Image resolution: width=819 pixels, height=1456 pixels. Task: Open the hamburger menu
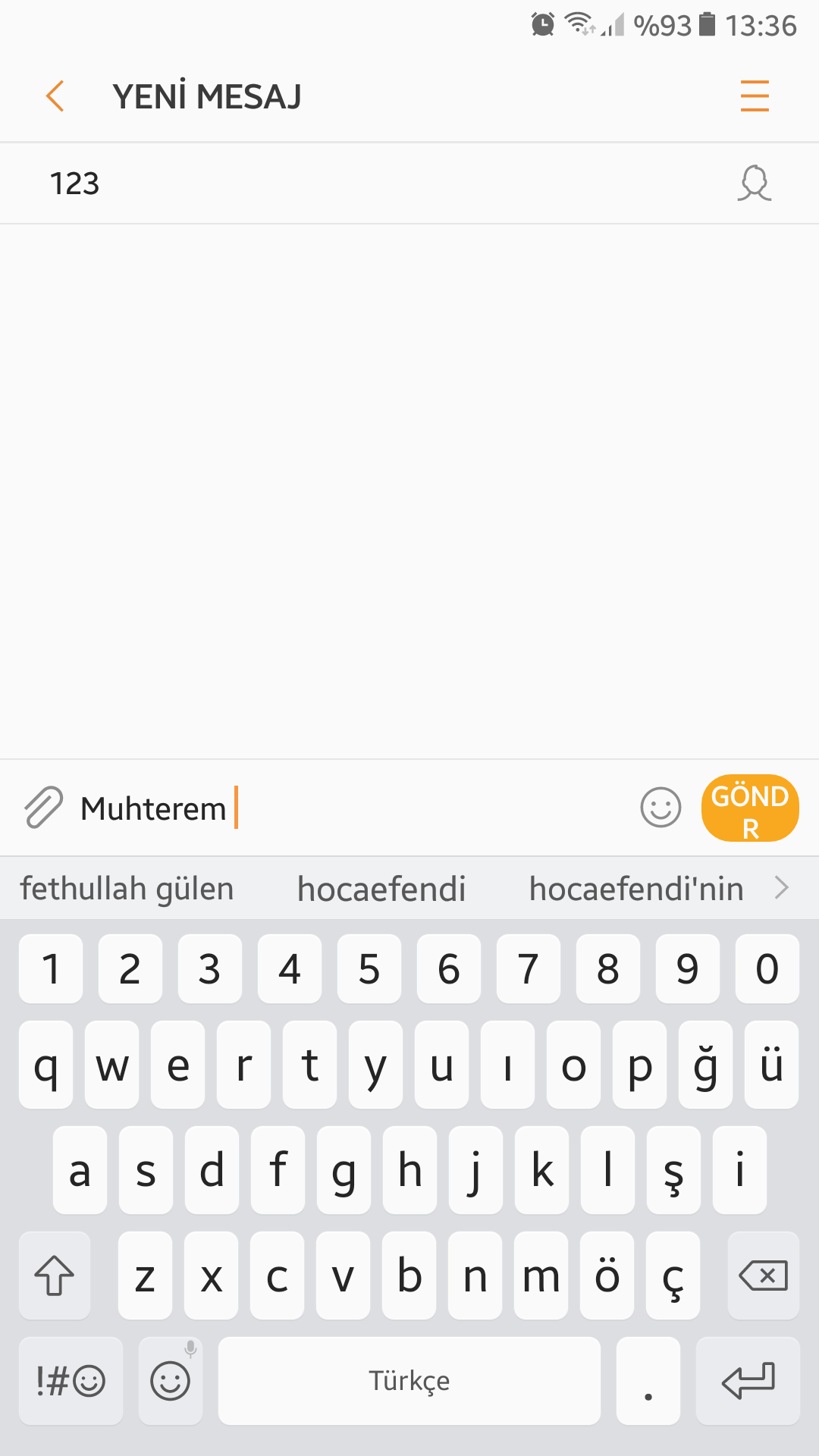coord(754,96)
